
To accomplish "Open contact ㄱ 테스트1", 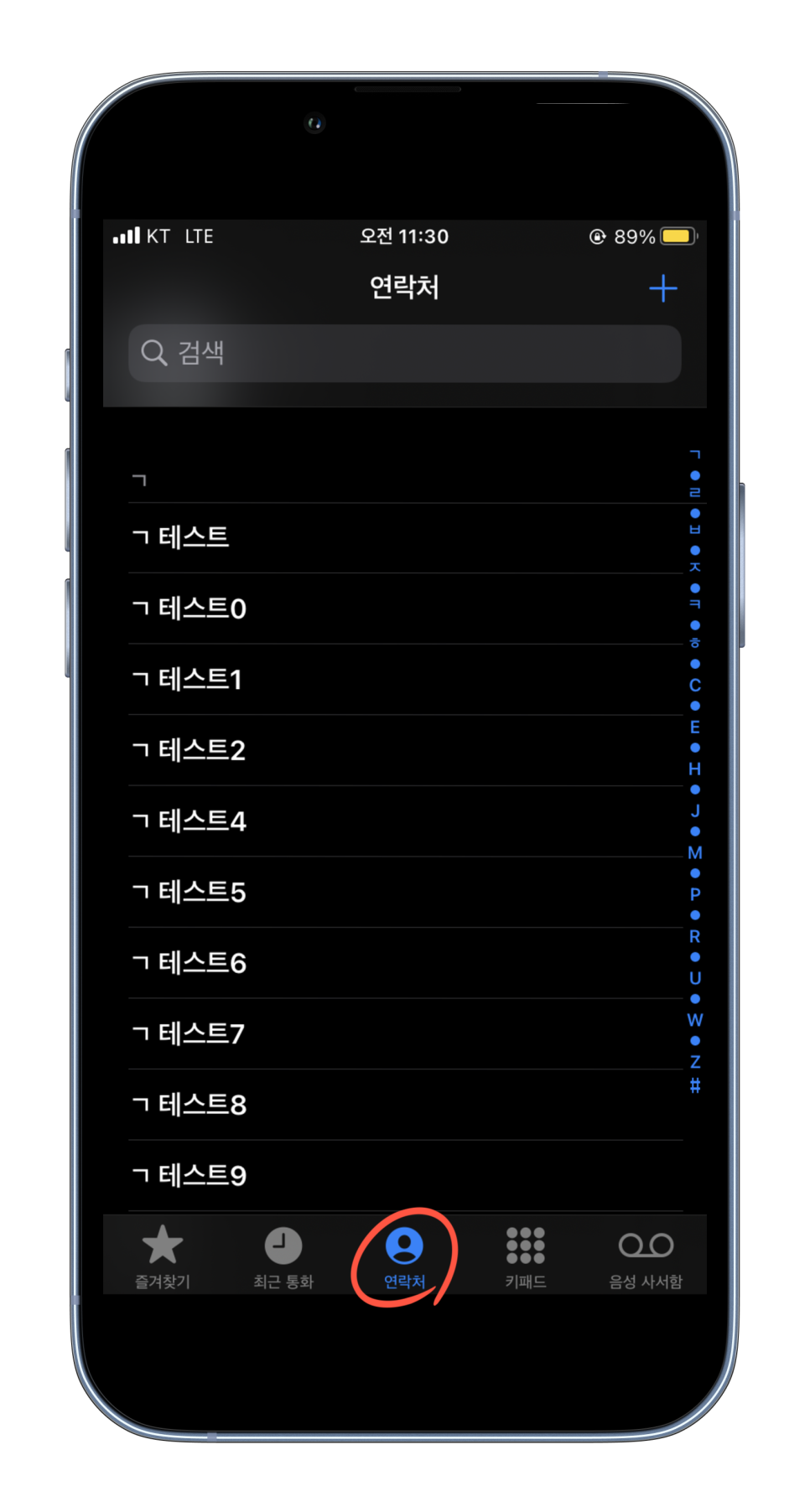I will 406,680.
